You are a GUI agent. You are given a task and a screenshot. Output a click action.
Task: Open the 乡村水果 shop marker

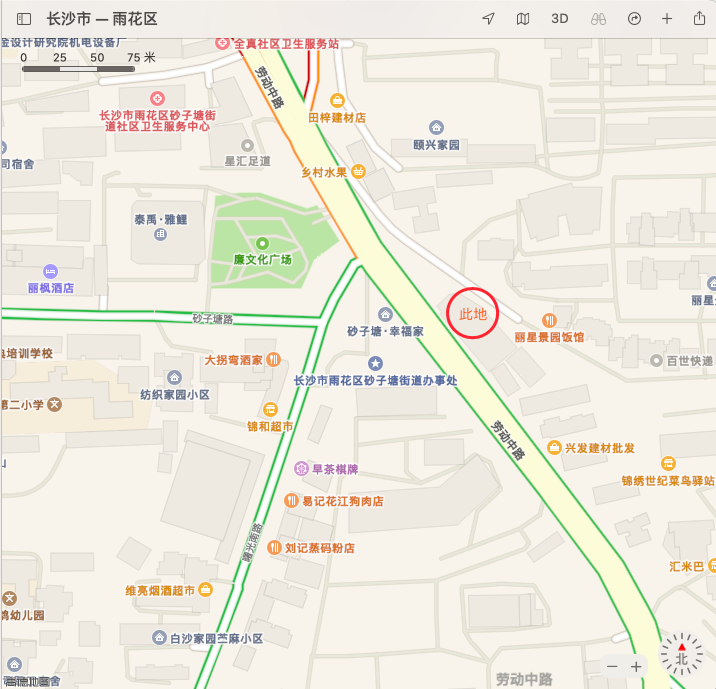click(358, 172)
